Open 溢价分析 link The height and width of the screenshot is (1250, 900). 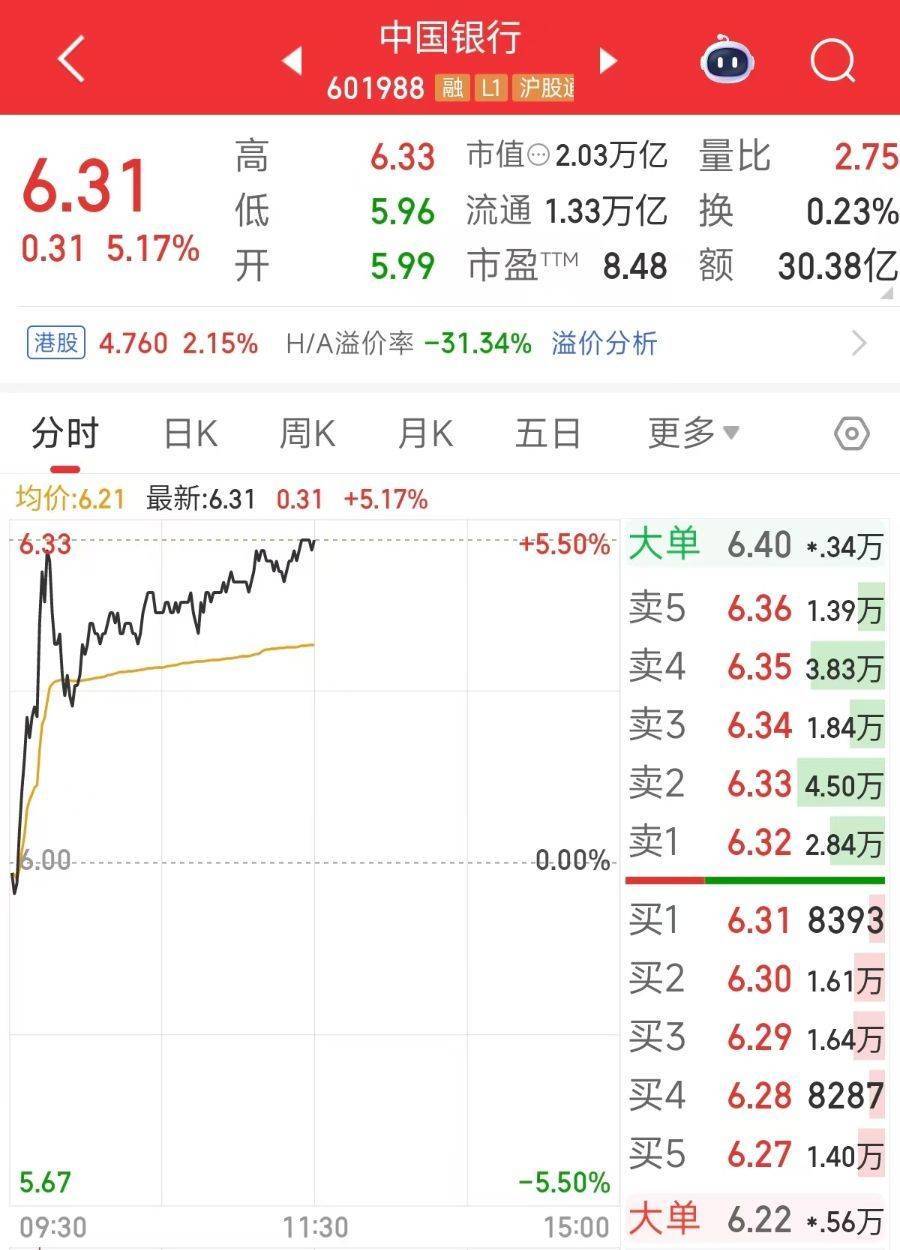click(x=604, y=344)
